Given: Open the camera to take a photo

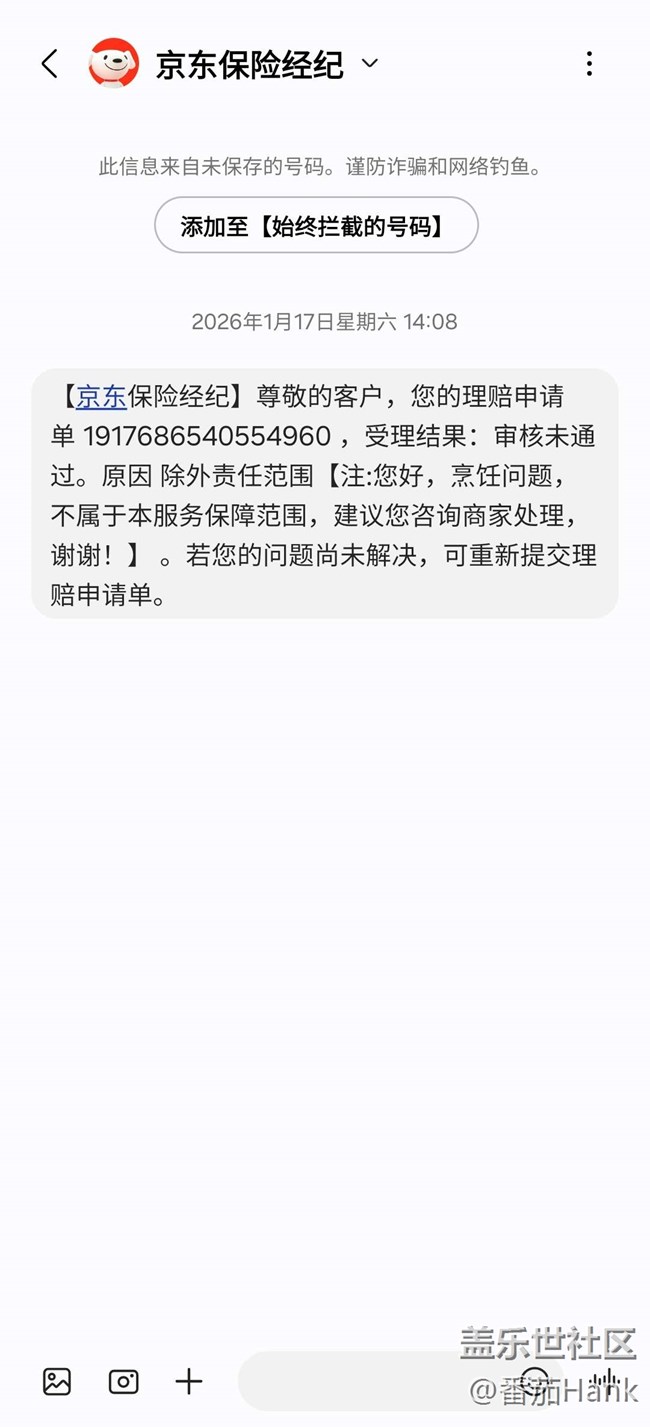Looking at the screenshot, I should [123, 1381].
